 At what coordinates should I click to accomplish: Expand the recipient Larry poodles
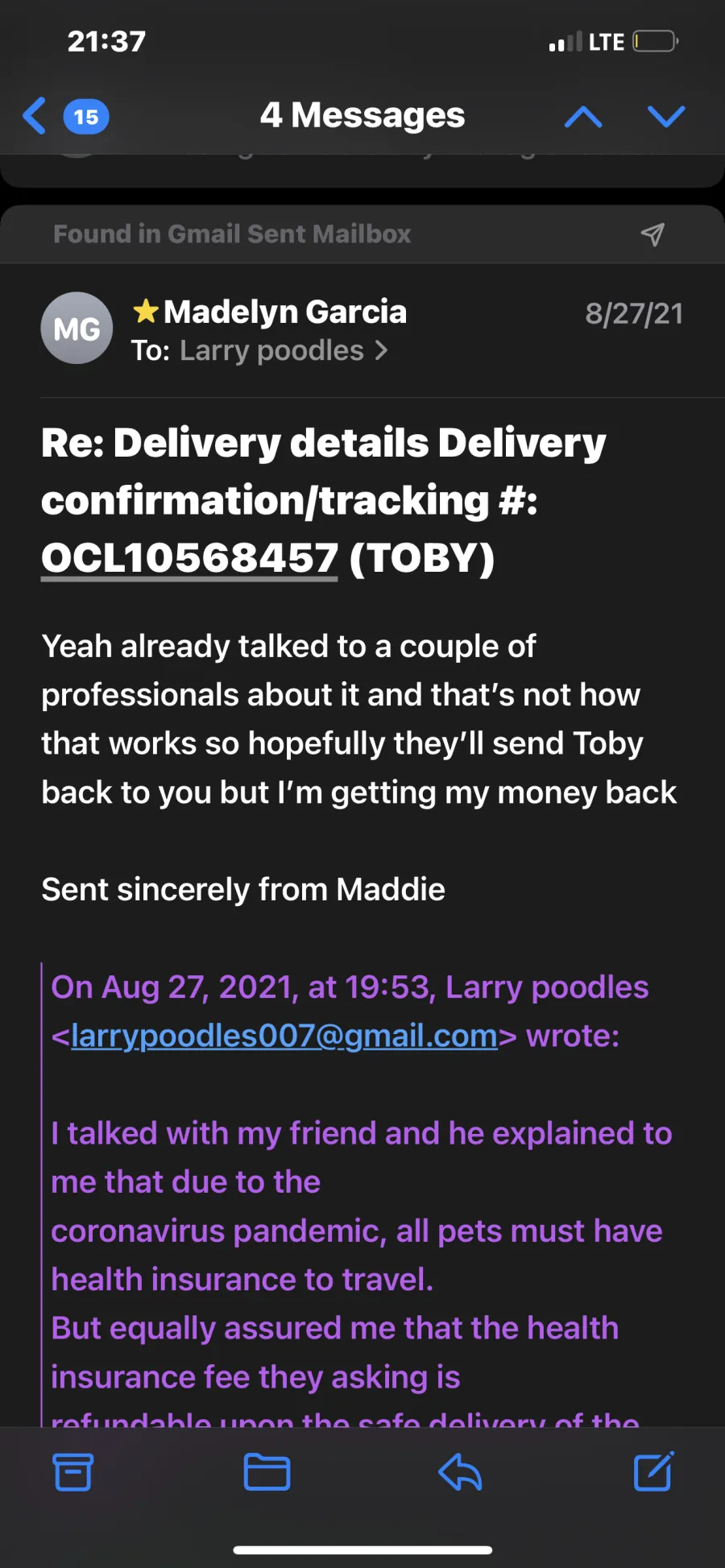coord(271,351)
